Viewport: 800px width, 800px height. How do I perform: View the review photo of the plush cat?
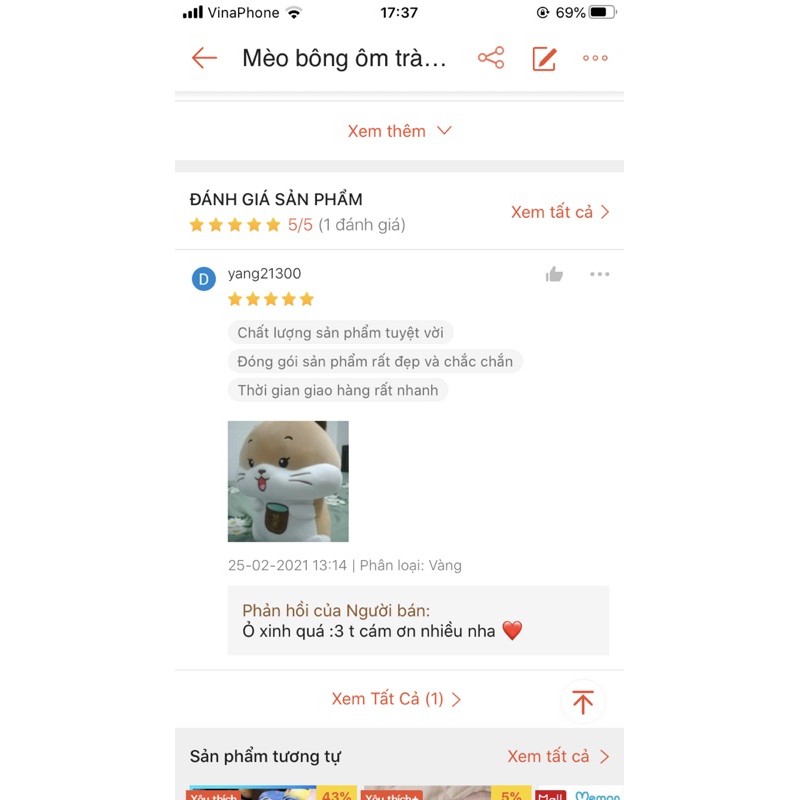[288, 481]
